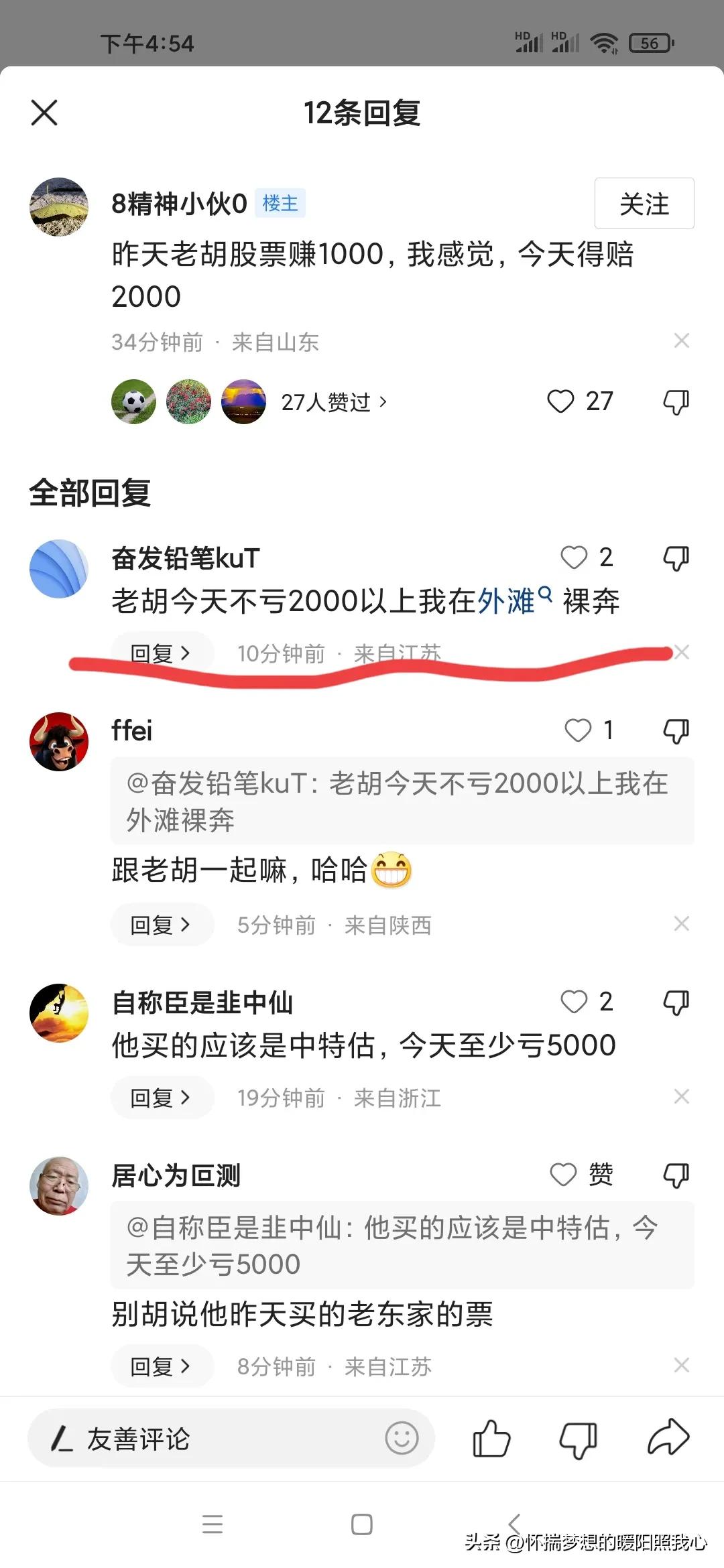Dislike 奋发铅笔kuT's comment with the thumbs-down
Image resolution: width=724 pixels, height=1568 pixels.
(675, 558)
